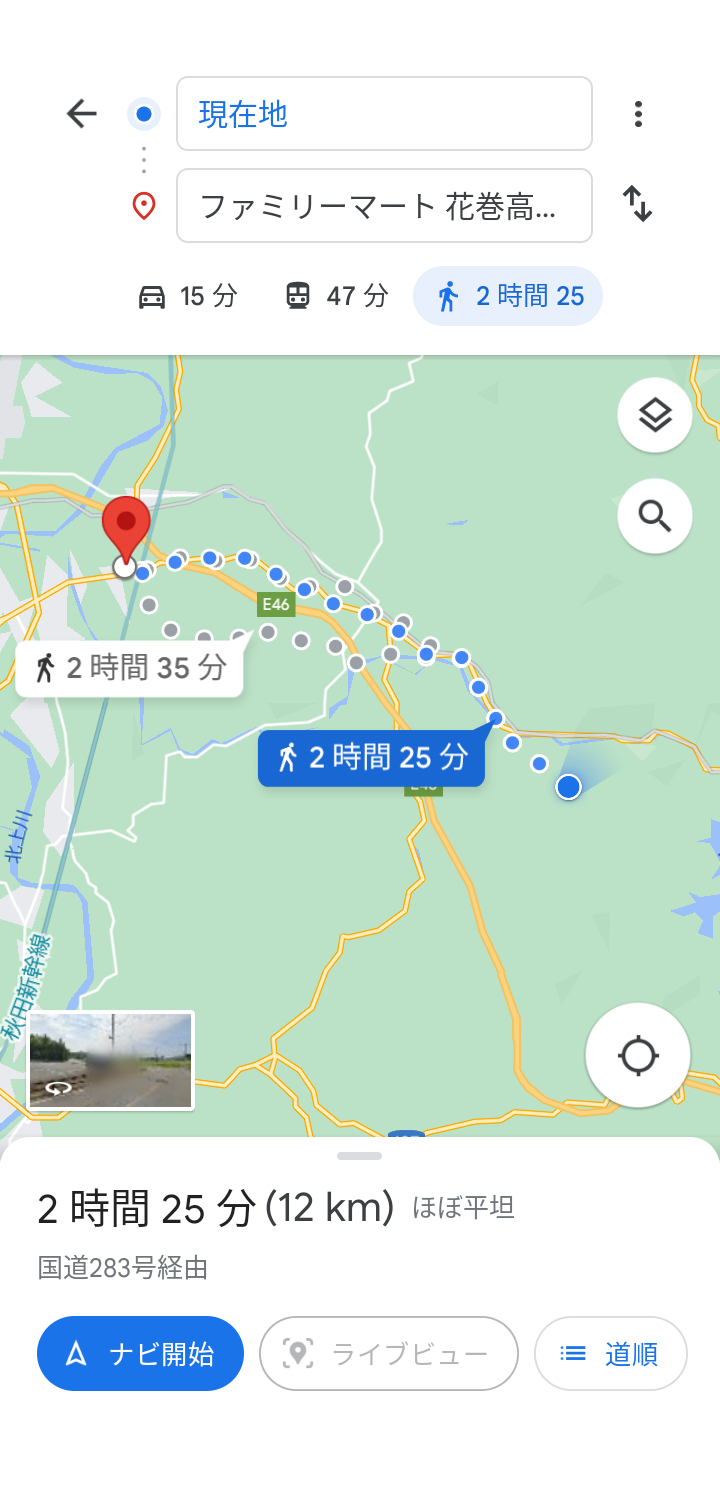
Task: Tap the bottom sheet drag handle
Action: tap(360, 1156)
